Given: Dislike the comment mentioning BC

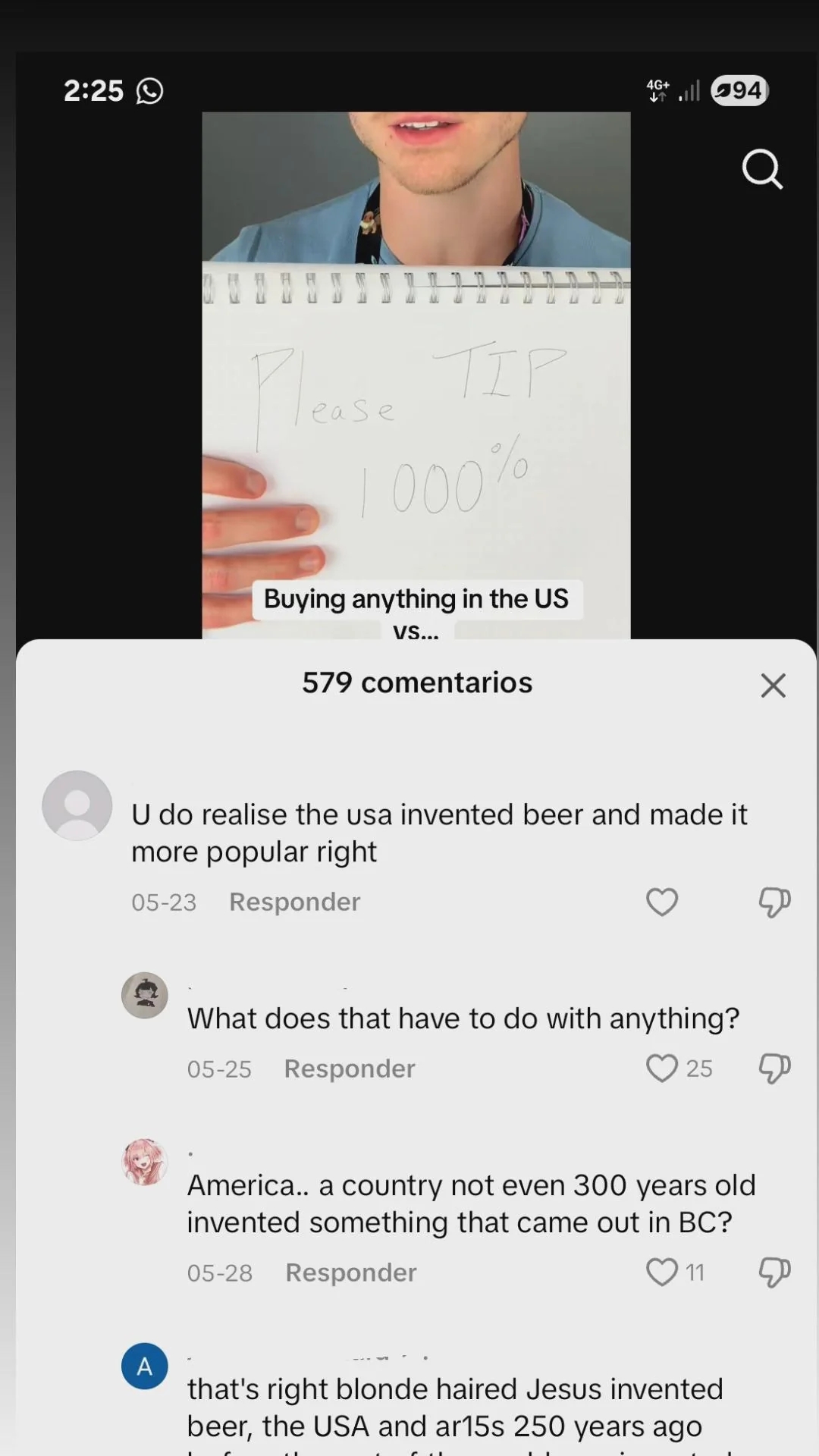Looking at the screenshot, I should pyautogui.click(x=774, y=1272).
